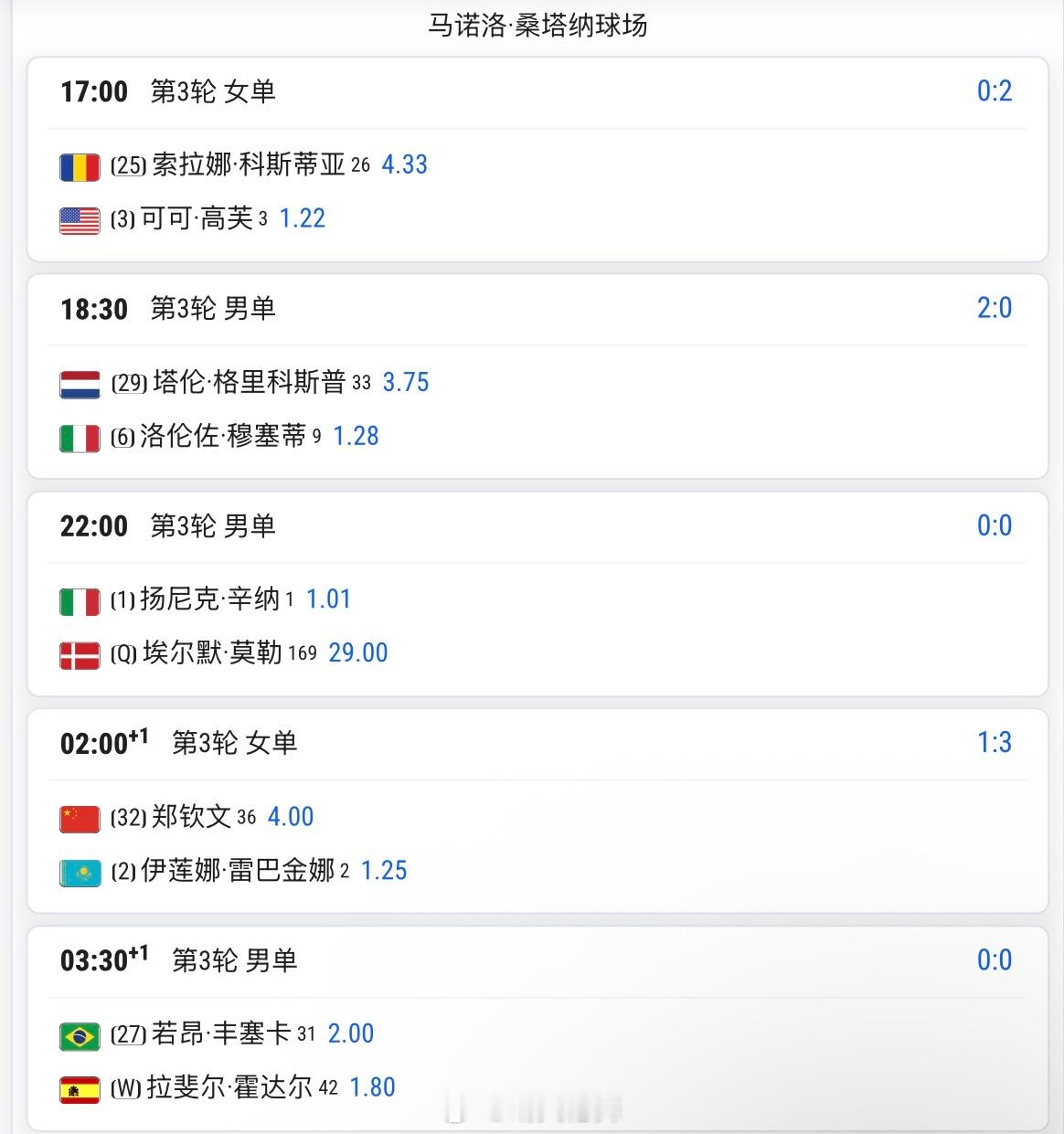Click the 29.00 odds beside 埃尔默·莫勒
Screen dimensions: 1064x1134
357,653
